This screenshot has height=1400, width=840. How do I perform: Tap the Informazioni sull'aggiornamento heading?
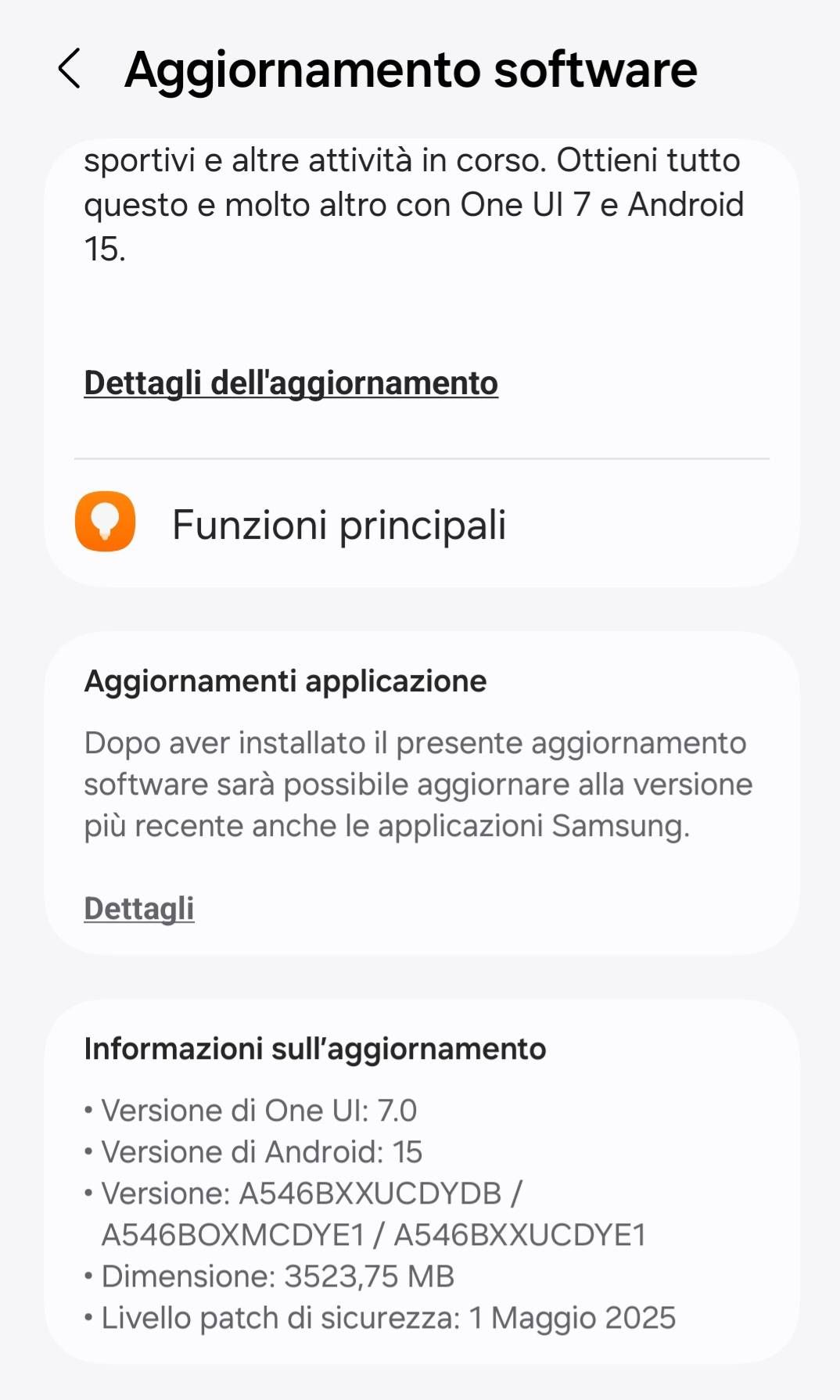[x=315, y=1048]
